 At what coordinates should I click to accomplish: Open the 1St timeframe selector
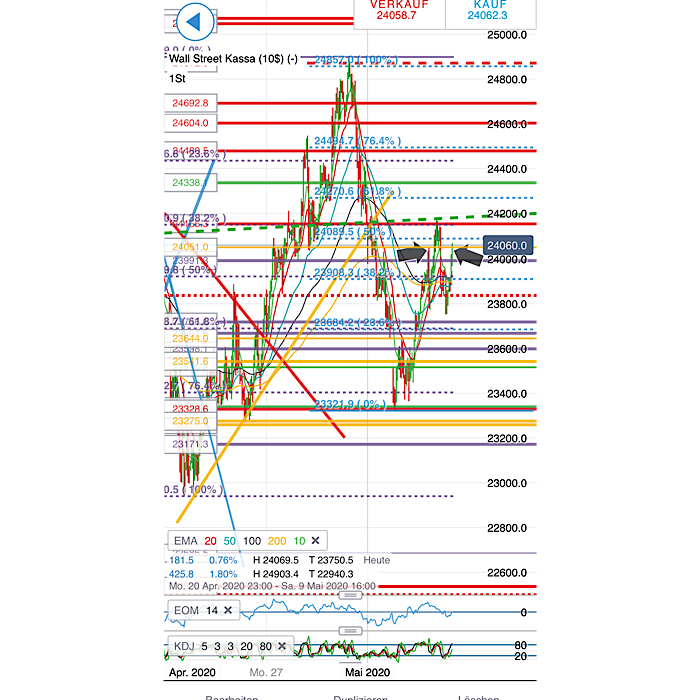pyautogui.click(x=178, y=78)
